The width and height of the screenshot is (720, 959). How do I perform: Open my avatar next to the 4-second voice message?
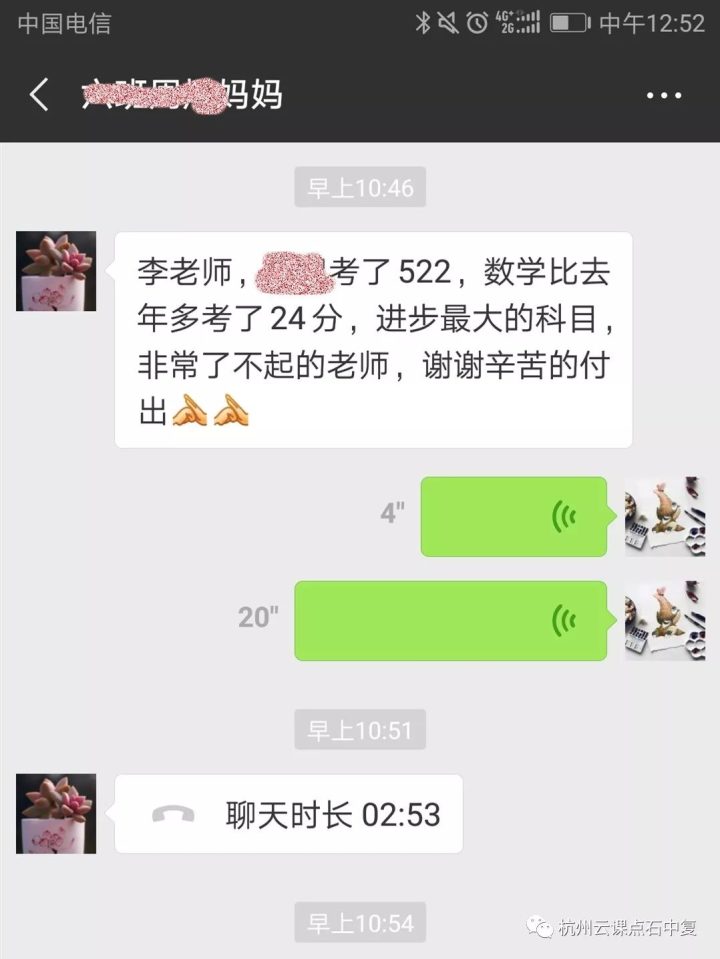click(665, 516)
